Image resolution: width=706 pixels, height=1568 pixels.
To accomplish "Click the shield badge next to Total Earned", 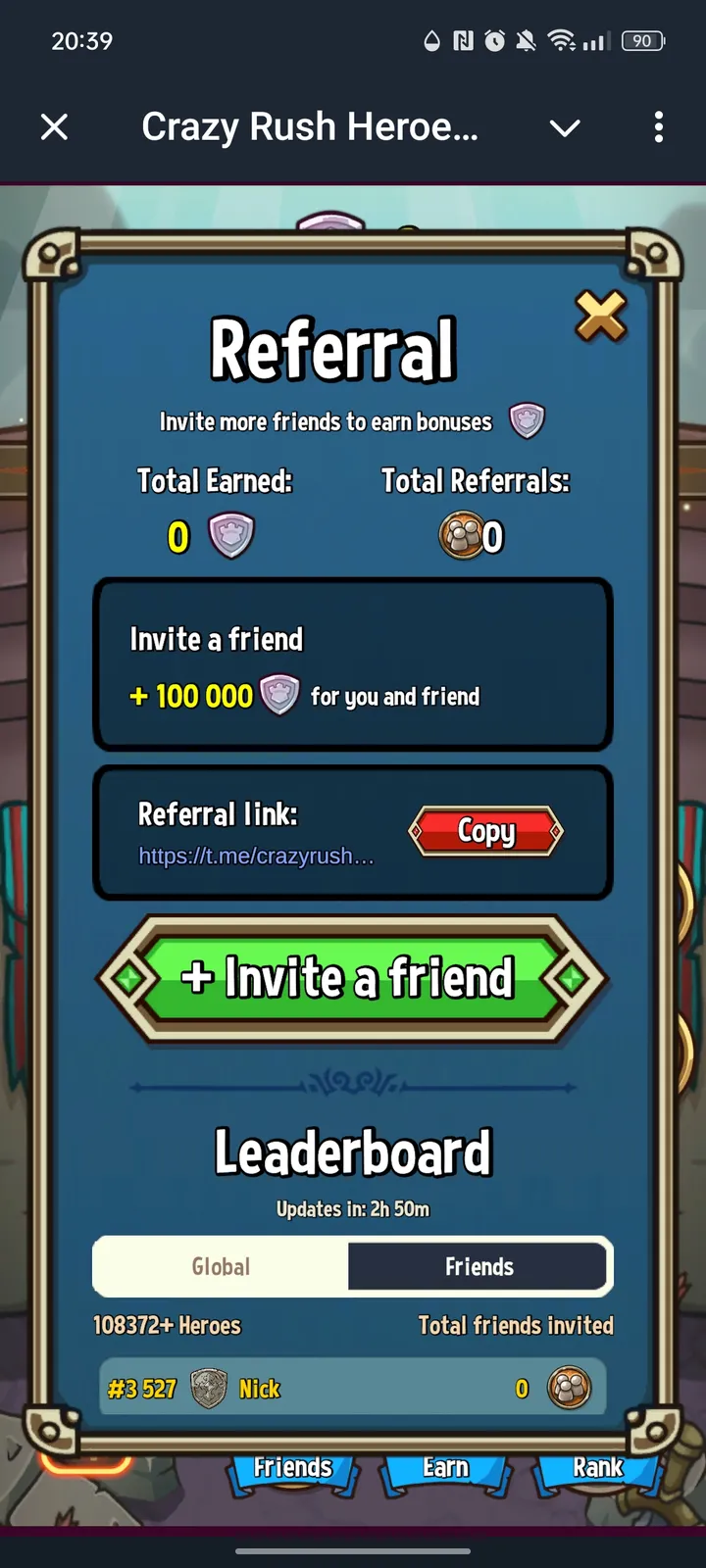I will (231, 534).
